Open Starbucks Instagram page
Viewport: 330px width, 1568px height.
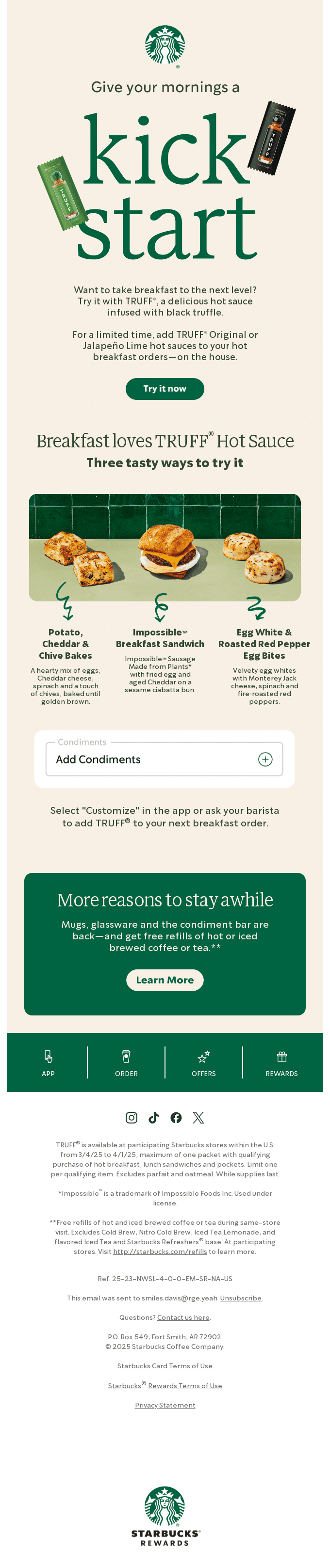131,1117
